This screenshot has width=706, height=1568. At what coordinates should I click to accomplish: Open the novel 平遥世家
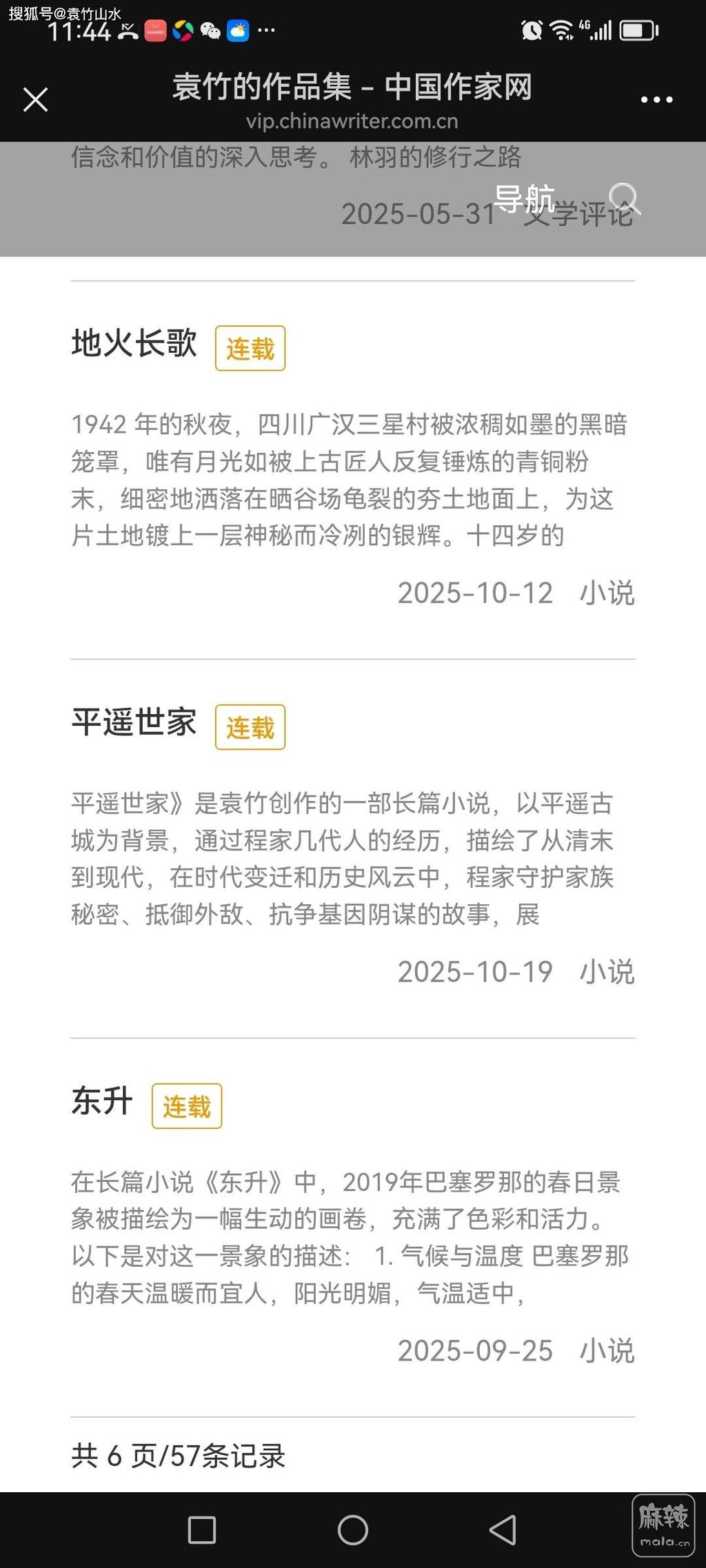(x=134, y=723)
